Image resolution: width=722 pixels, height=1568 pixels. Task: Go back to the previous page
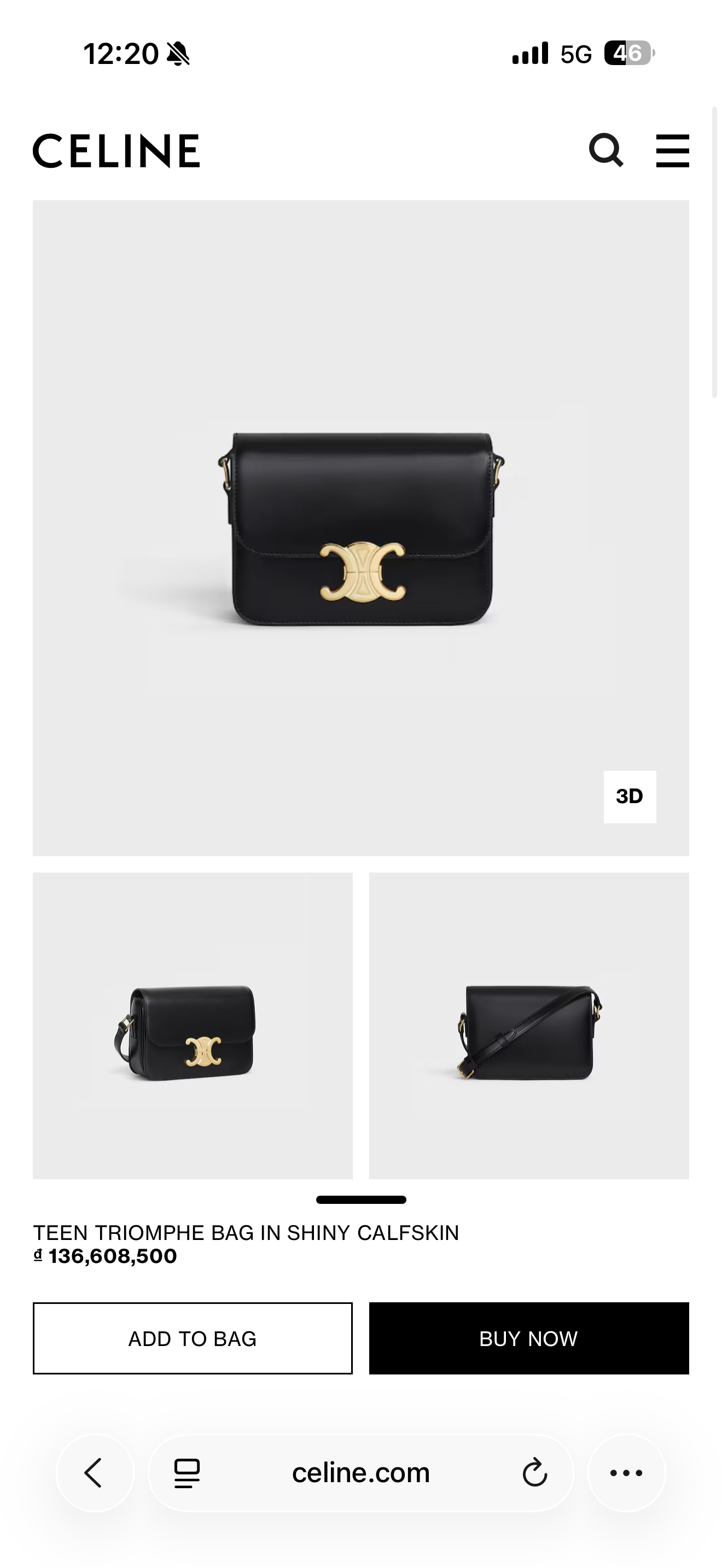click(x=95, y=1473)
